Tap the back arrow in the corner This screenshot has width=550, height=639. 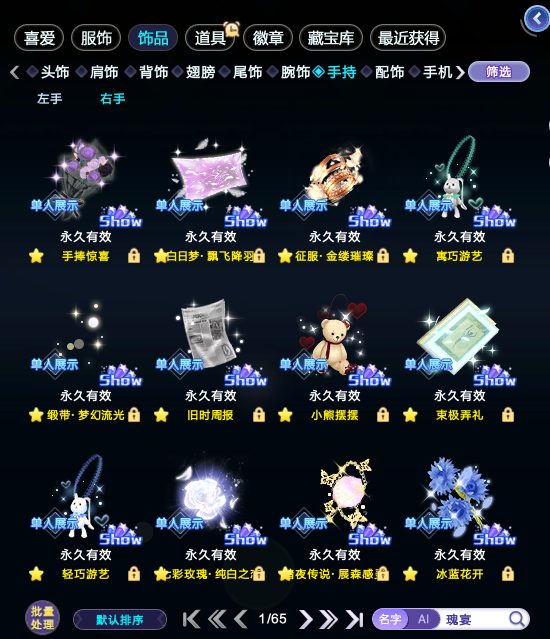(537, 19)
